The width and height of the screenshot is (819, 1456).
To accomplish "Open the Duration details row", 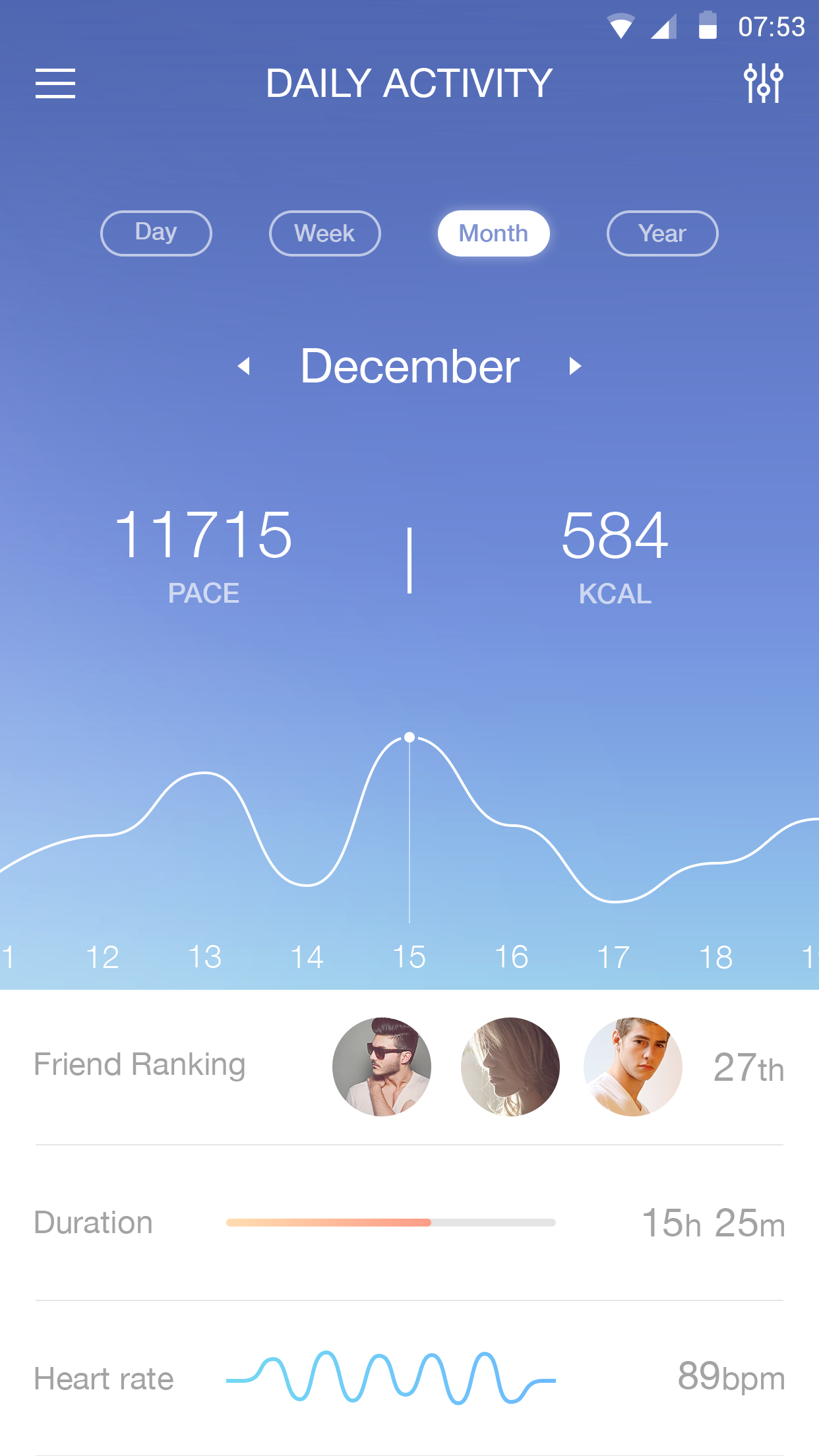I will coord(409,1223).
